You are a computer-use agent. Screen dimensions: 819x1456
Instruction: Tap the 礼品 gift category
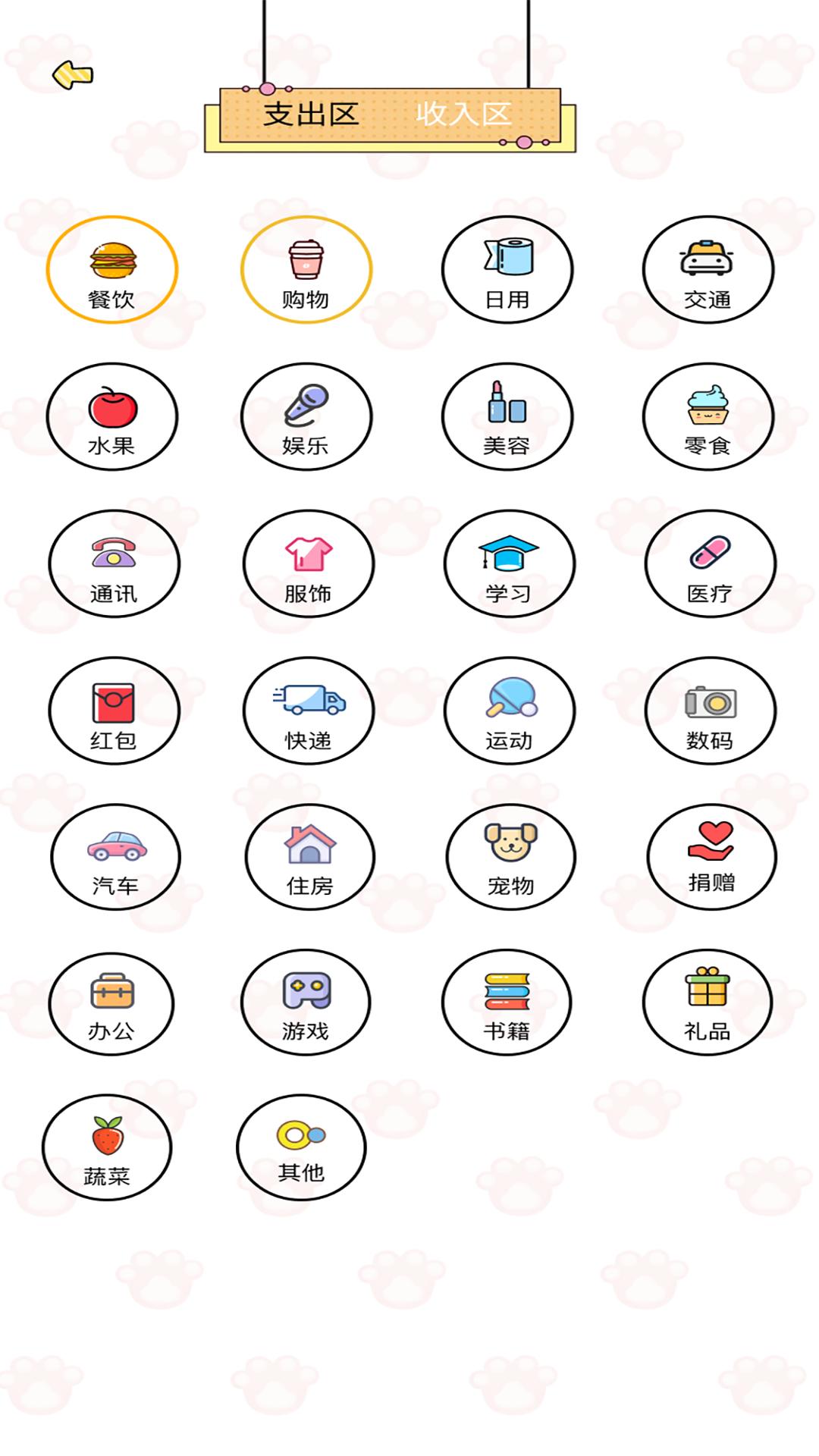[x=708, y=1003]
